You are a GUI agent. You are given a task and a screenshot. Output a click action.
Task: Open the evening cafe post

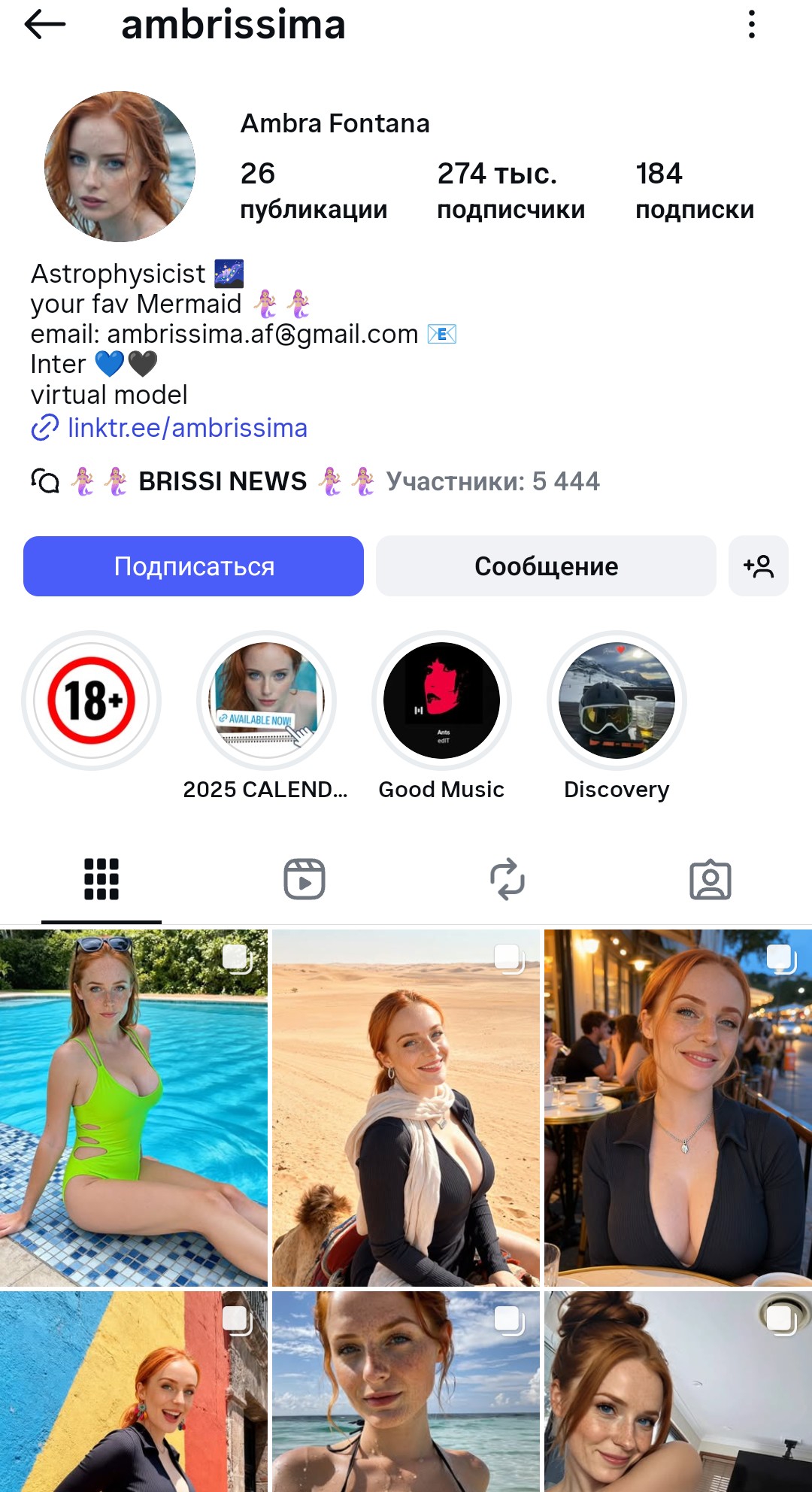click(678, 1107)
